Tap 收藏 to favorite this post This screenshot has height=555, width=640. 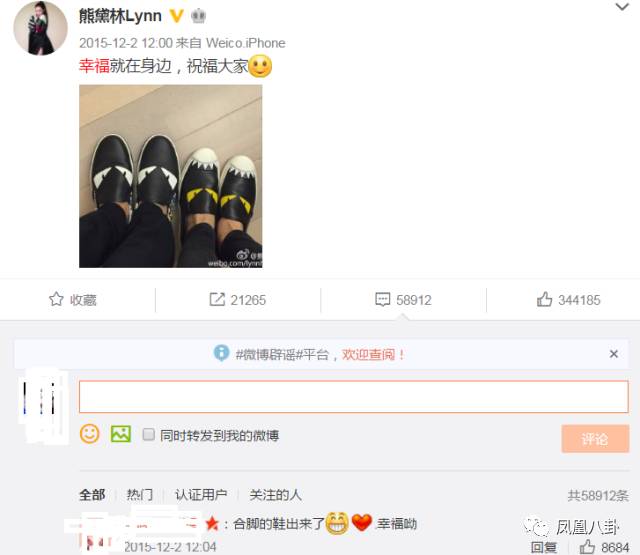pyautogui.click(x=73, y=299)
